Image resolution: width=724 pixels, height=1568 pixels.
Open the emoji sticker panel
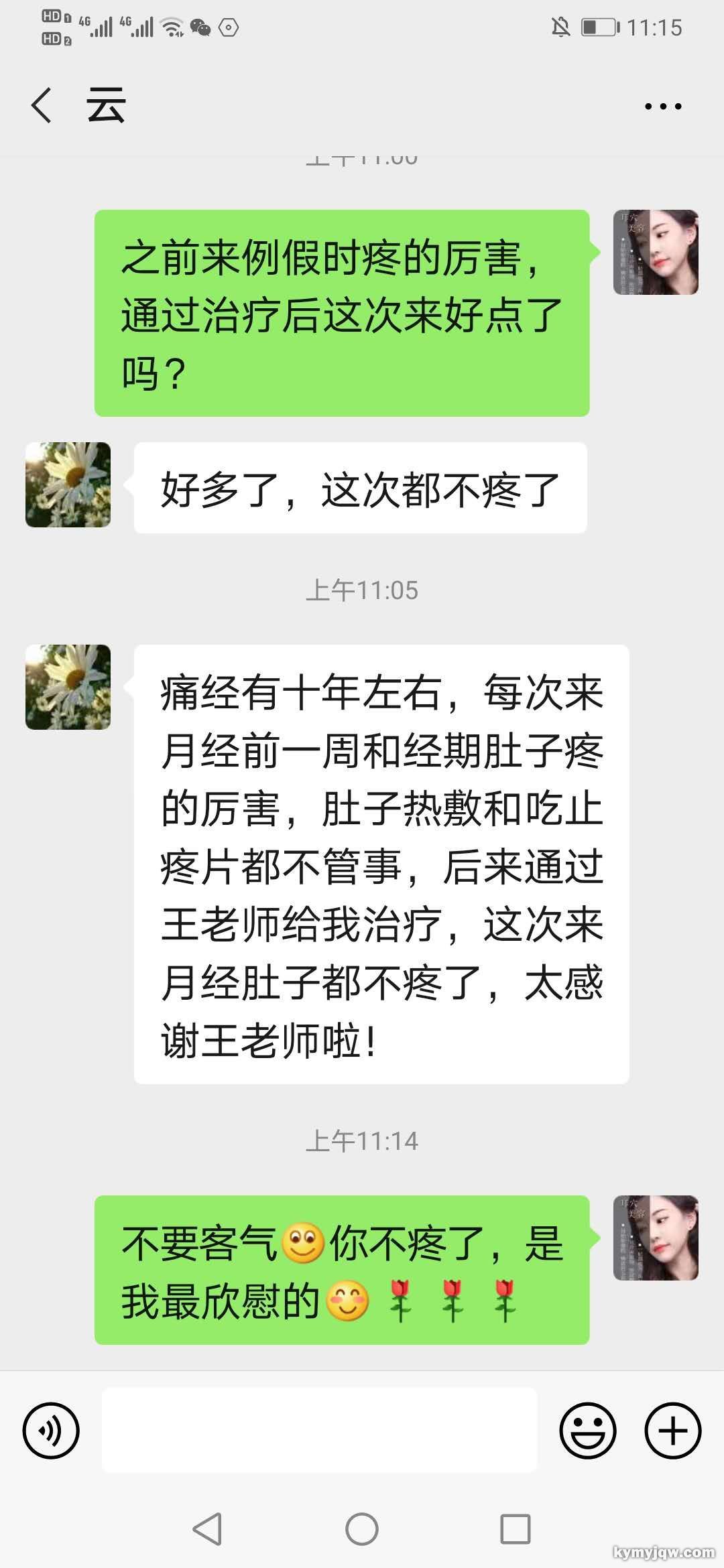click(x=587, y=1431)
